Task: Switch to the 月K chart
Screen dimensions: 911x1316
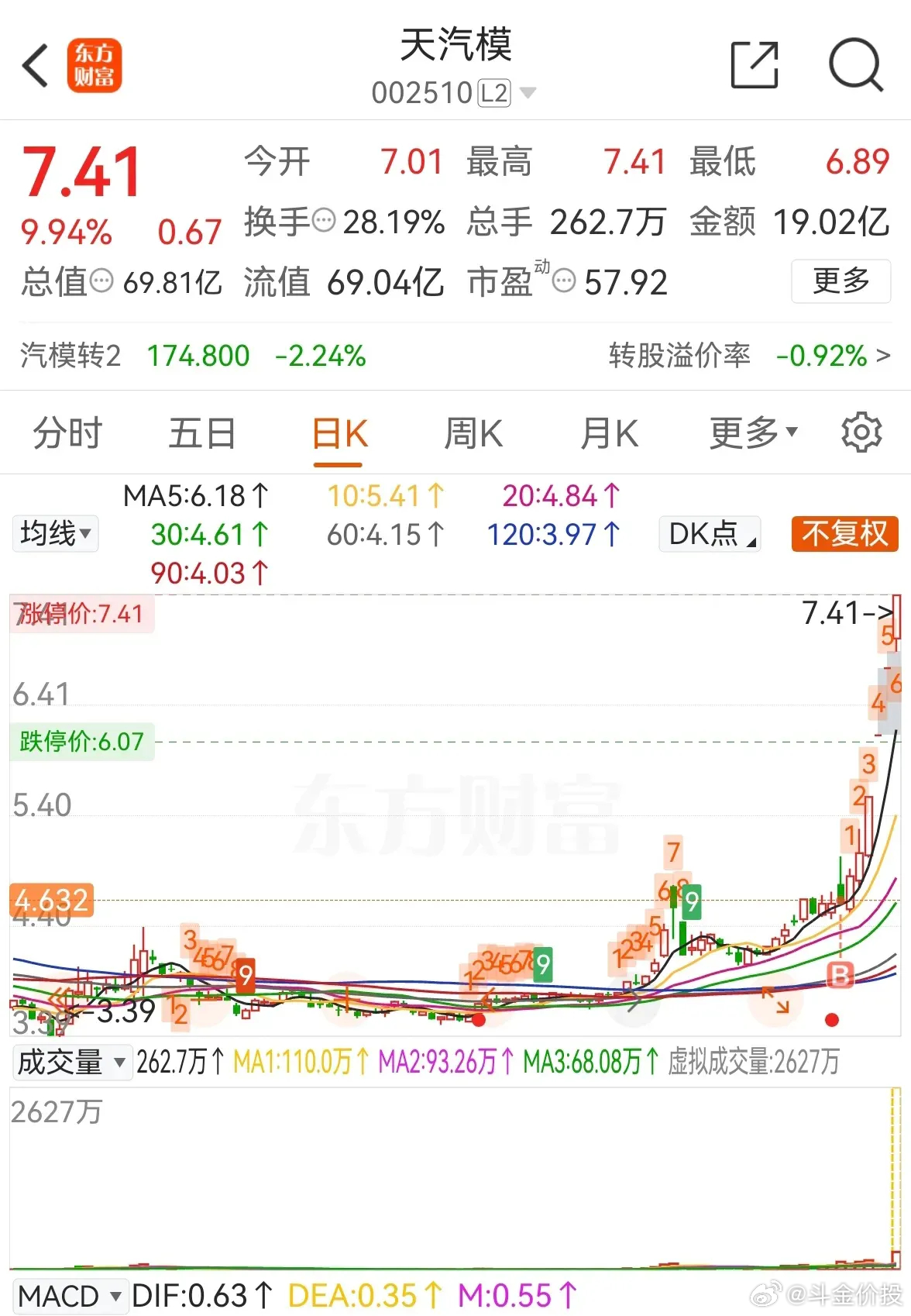Action: [610, 433]
